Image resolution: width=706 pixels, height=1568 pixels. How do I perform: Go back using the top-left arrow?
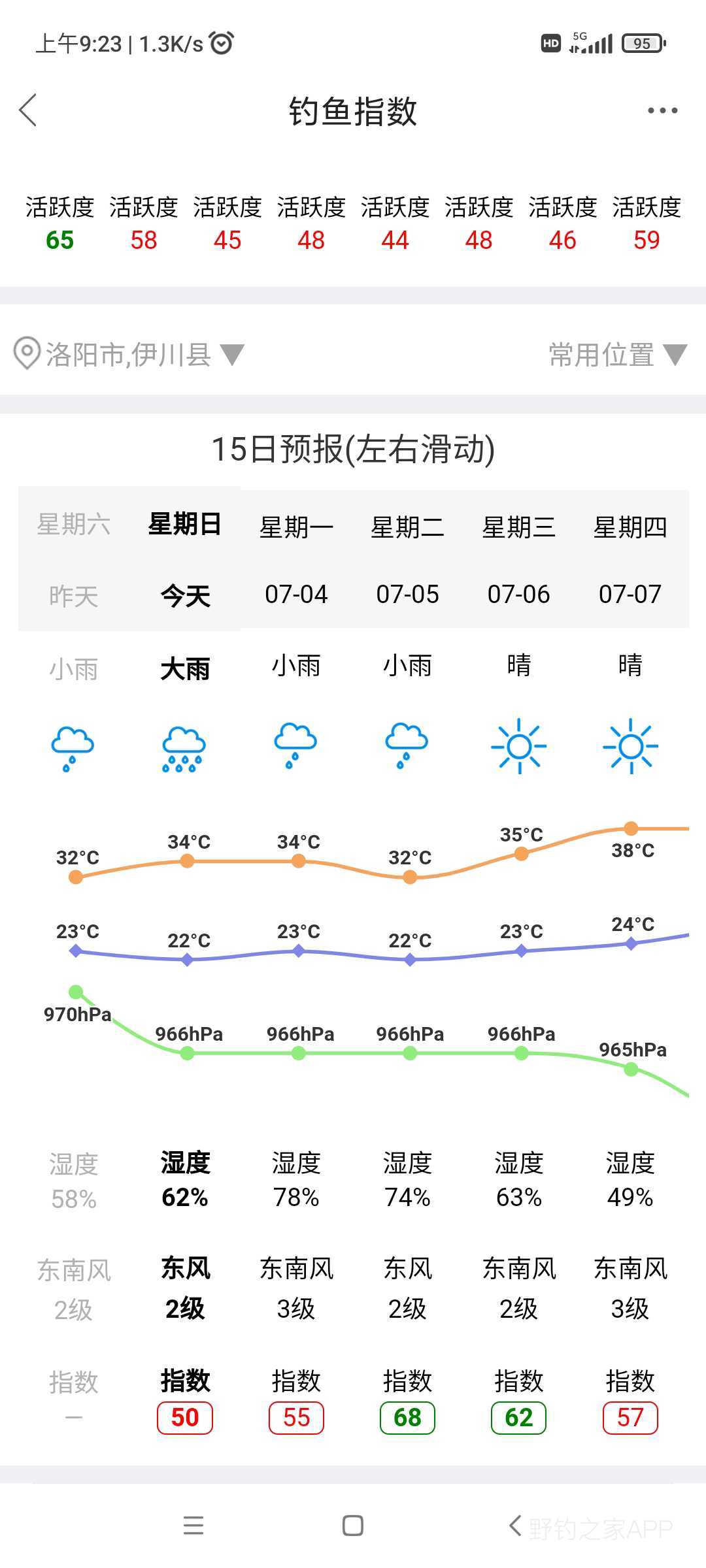(28, 110)
